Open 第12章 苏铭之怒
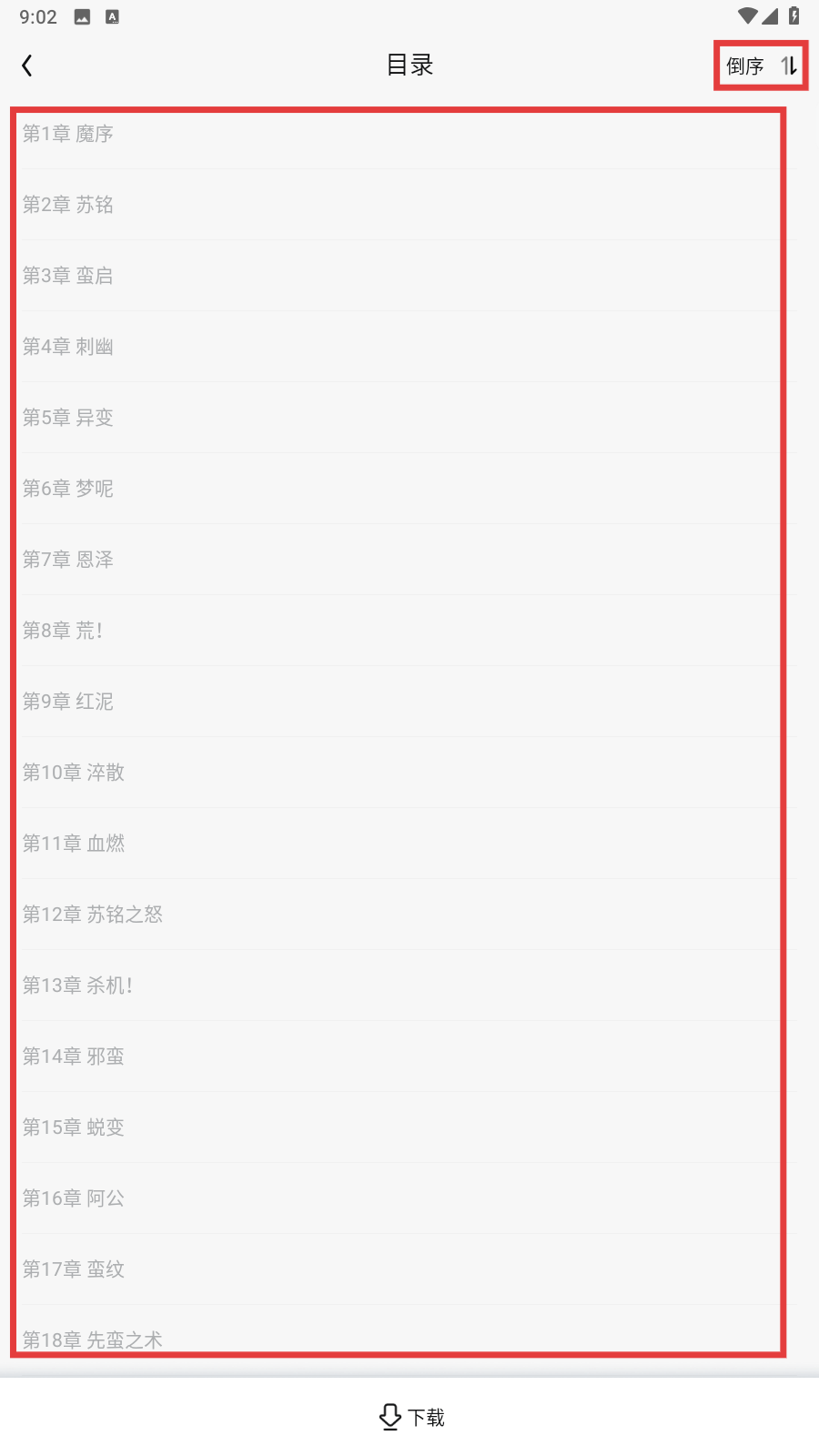Image resolution: width=819 pixels, height=1456 pixels. click(x=93, y=915)
